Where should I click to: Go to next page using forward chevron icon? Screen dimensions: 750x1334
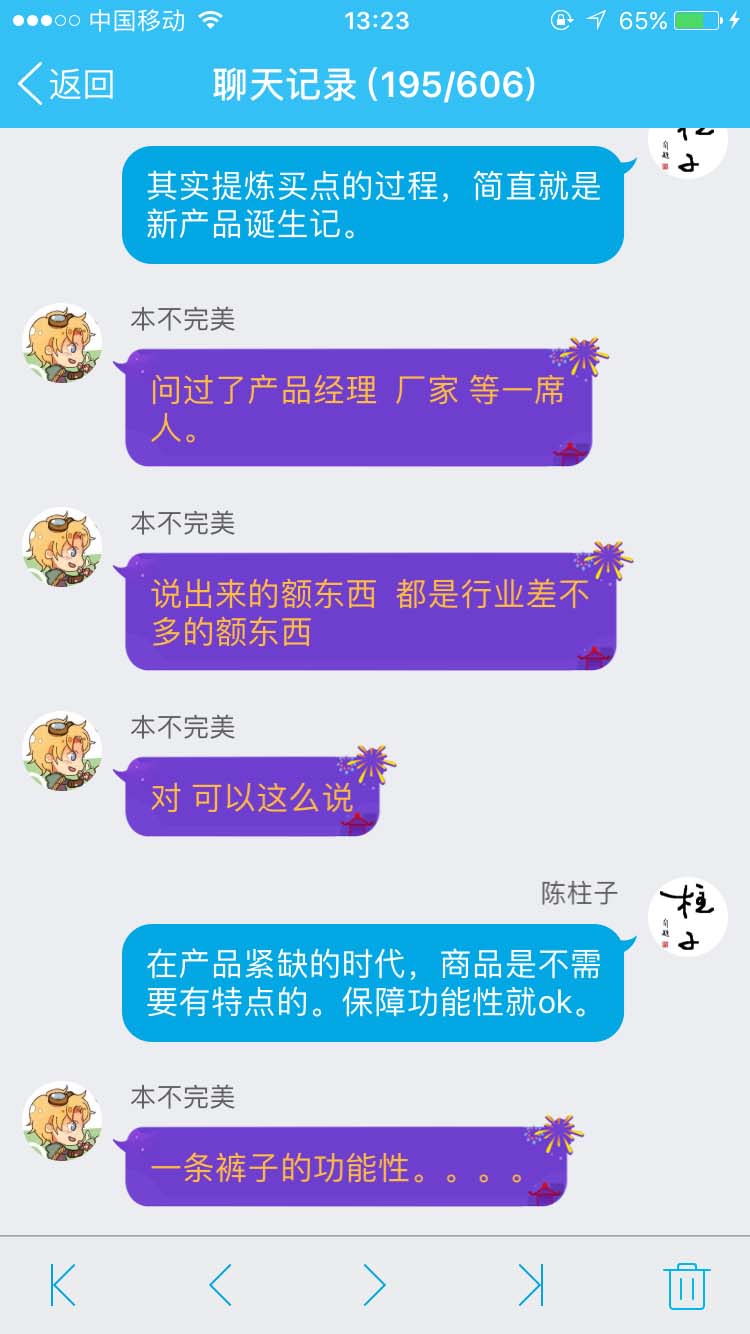point(374,1285)
